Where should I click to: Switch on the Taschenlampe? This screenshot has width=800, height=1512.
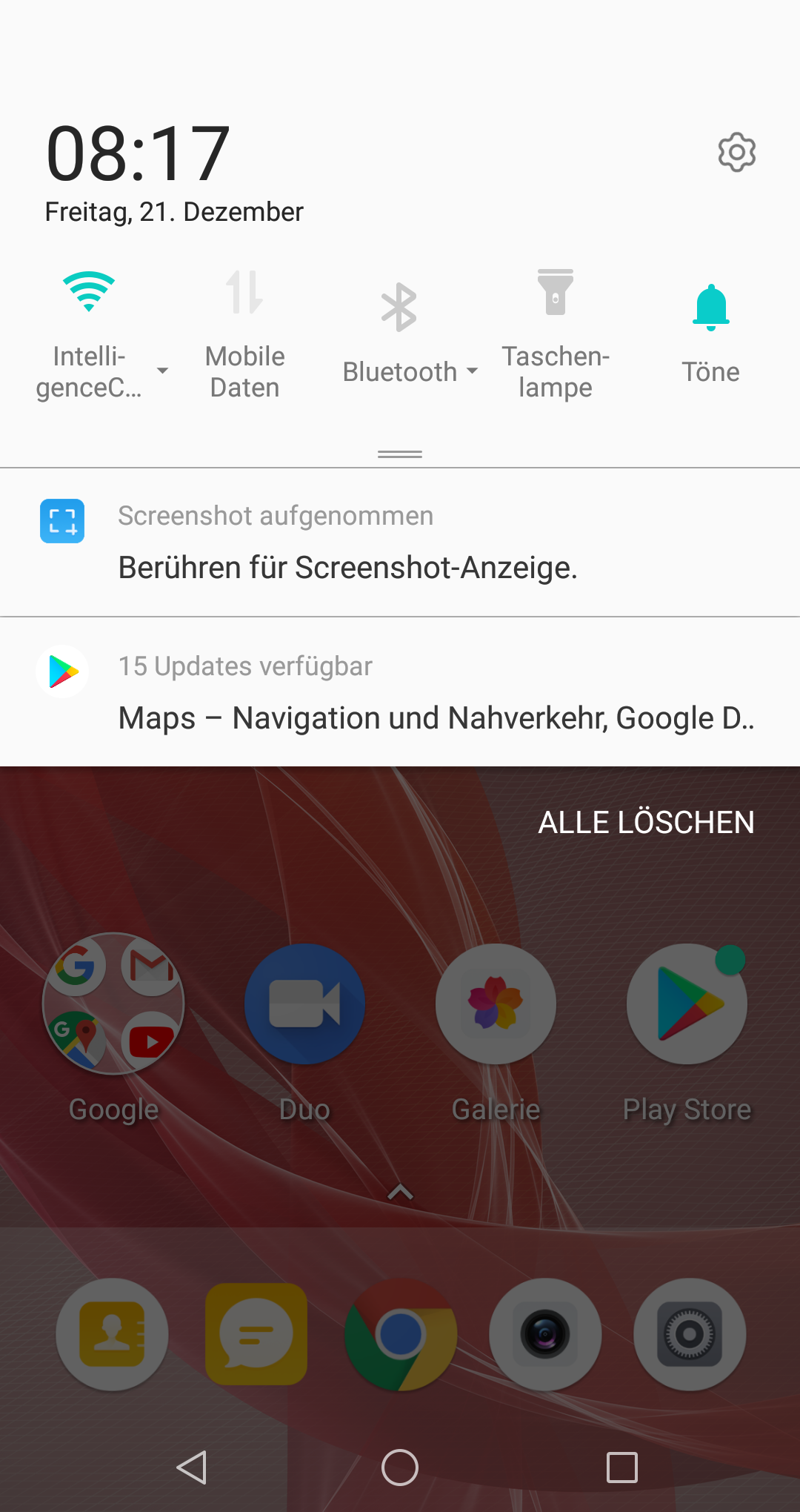(556, 293)
